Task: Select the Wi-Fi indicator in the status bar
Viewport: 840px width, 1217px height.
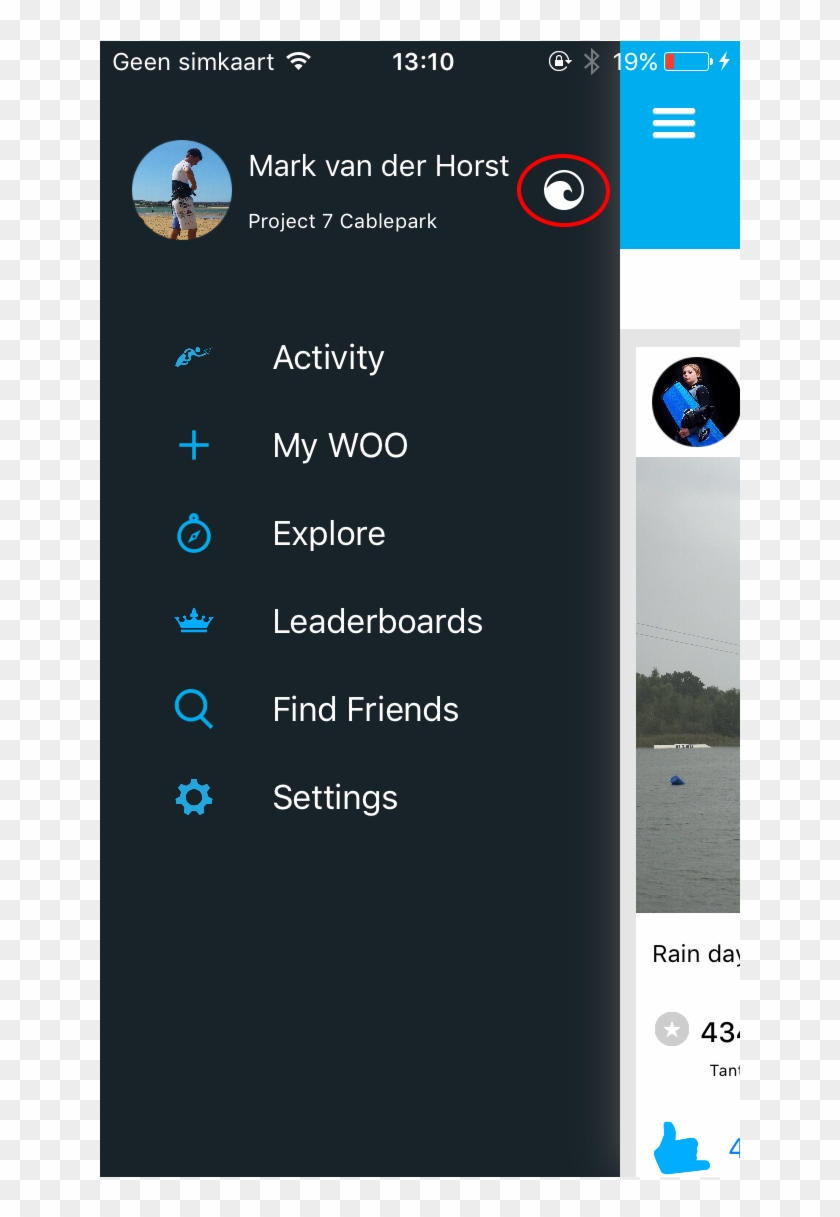Action: pos(298,60)
